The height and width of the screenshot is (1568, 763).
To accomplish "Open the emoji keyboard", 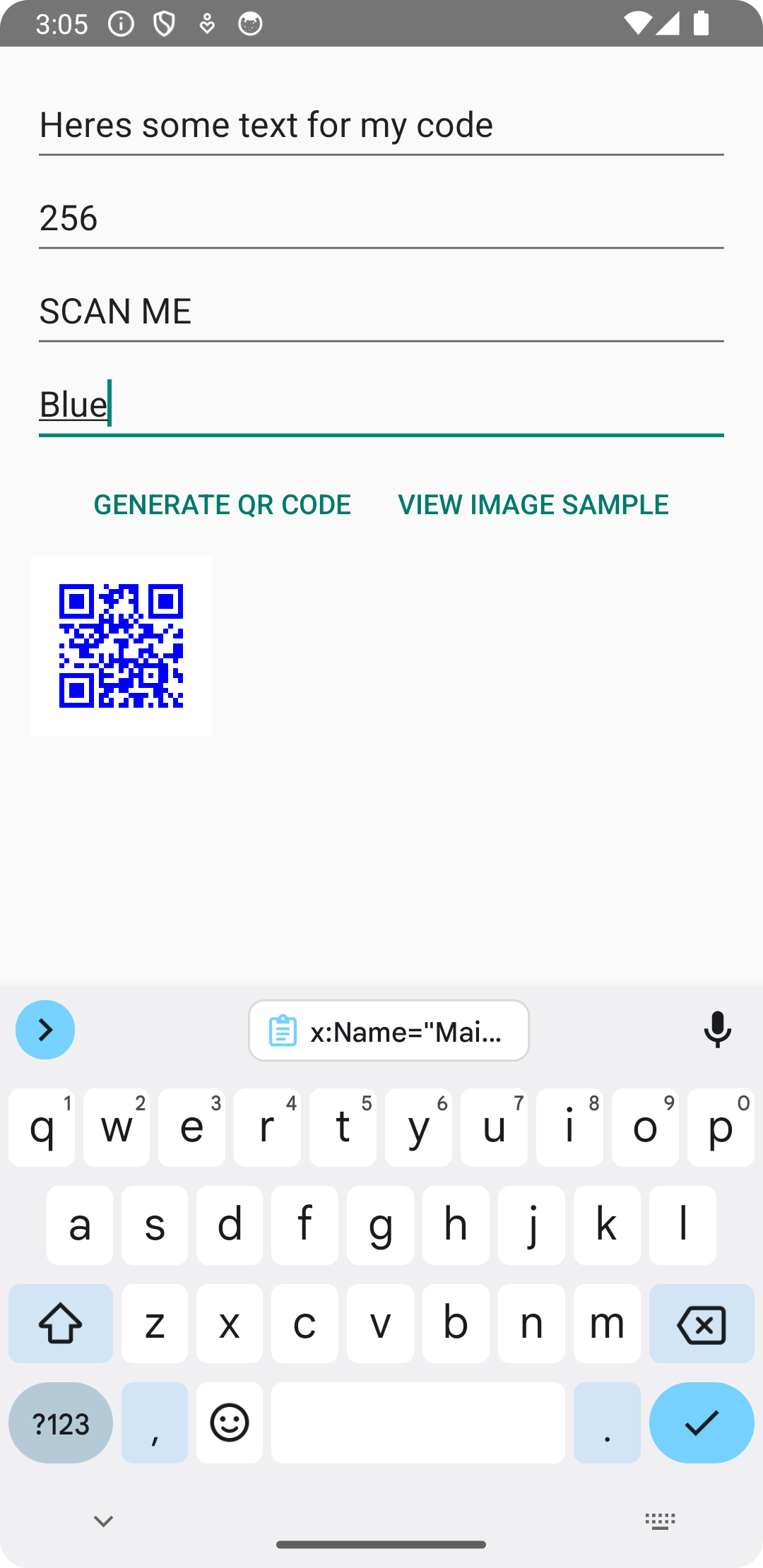I will coord(230,1423).
